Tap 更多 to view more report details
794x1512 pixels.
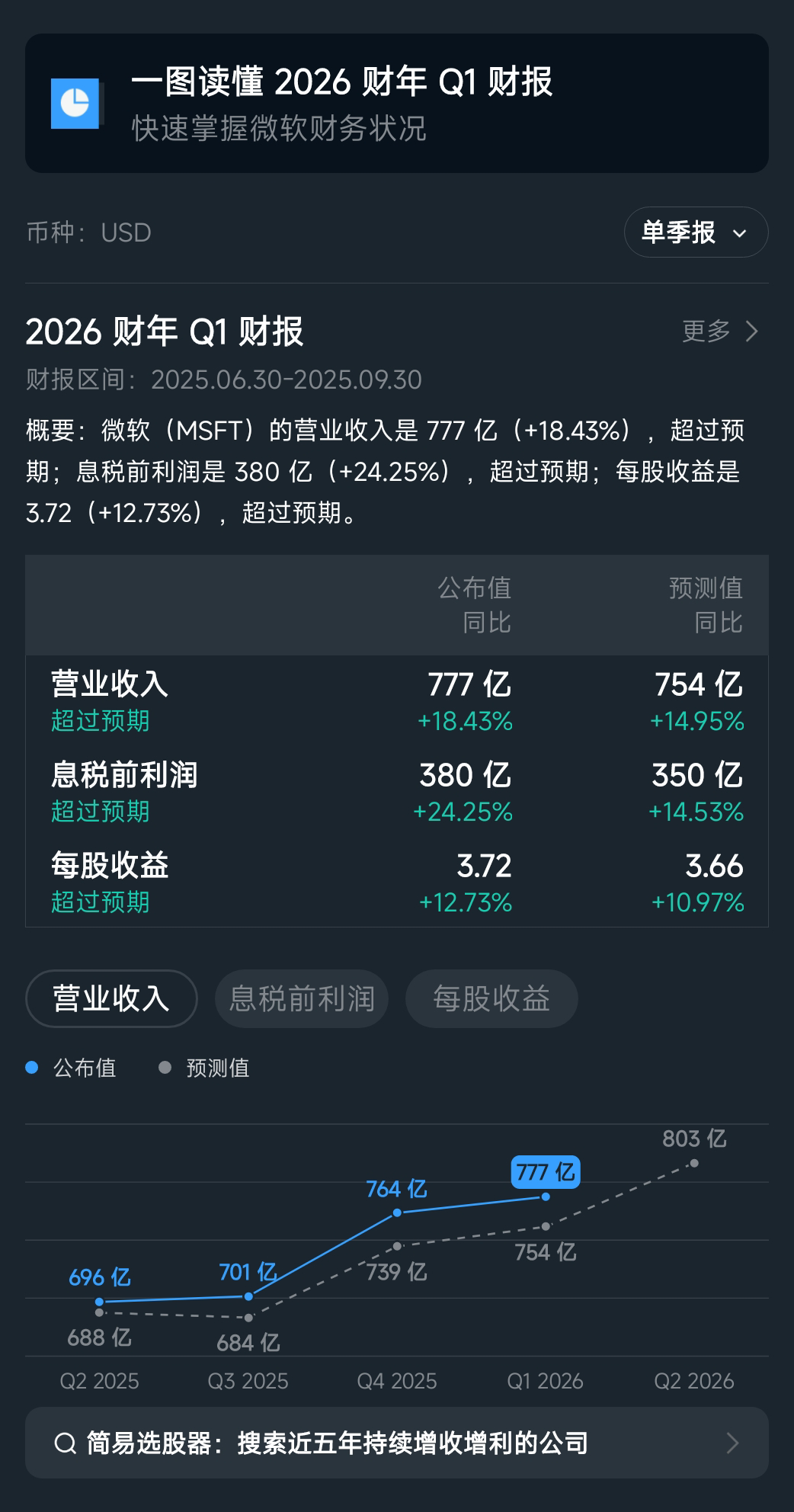[x=719, y=331]
